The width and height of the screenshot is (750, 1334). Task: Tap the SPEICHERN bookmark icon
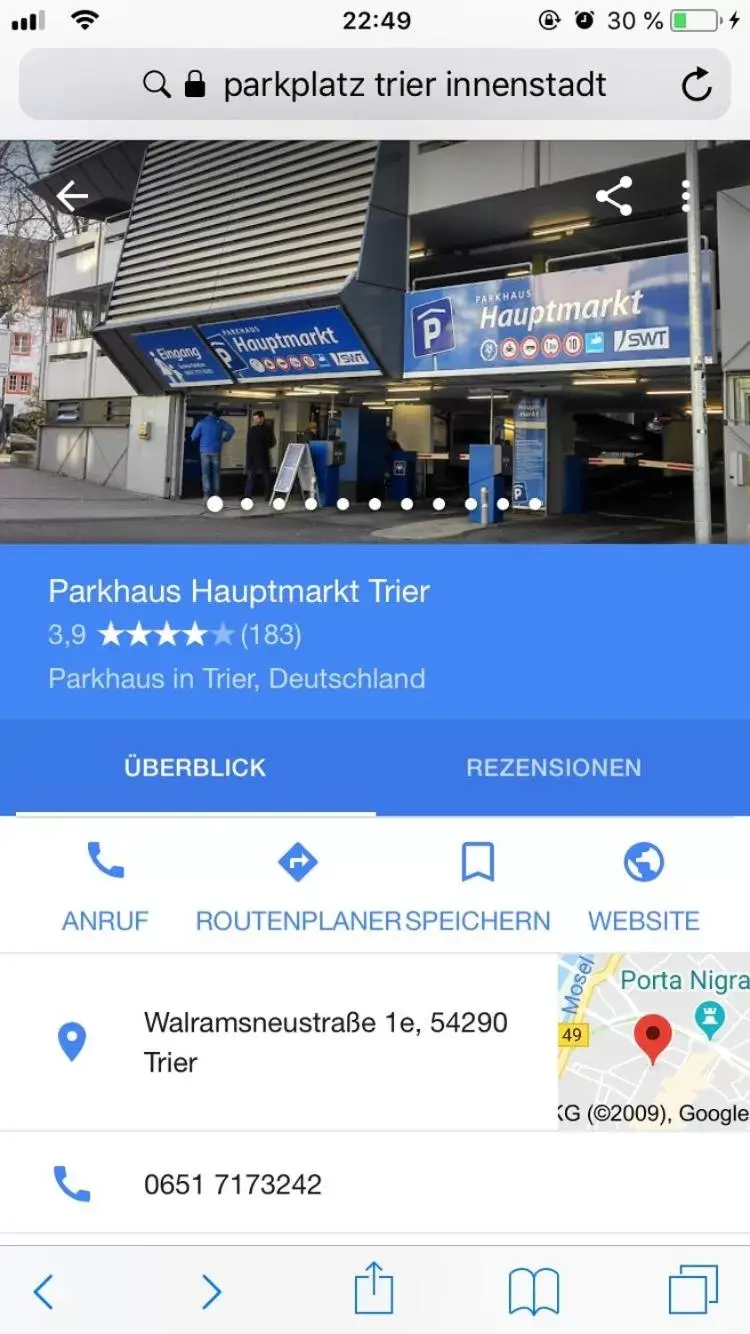(478, 861)
